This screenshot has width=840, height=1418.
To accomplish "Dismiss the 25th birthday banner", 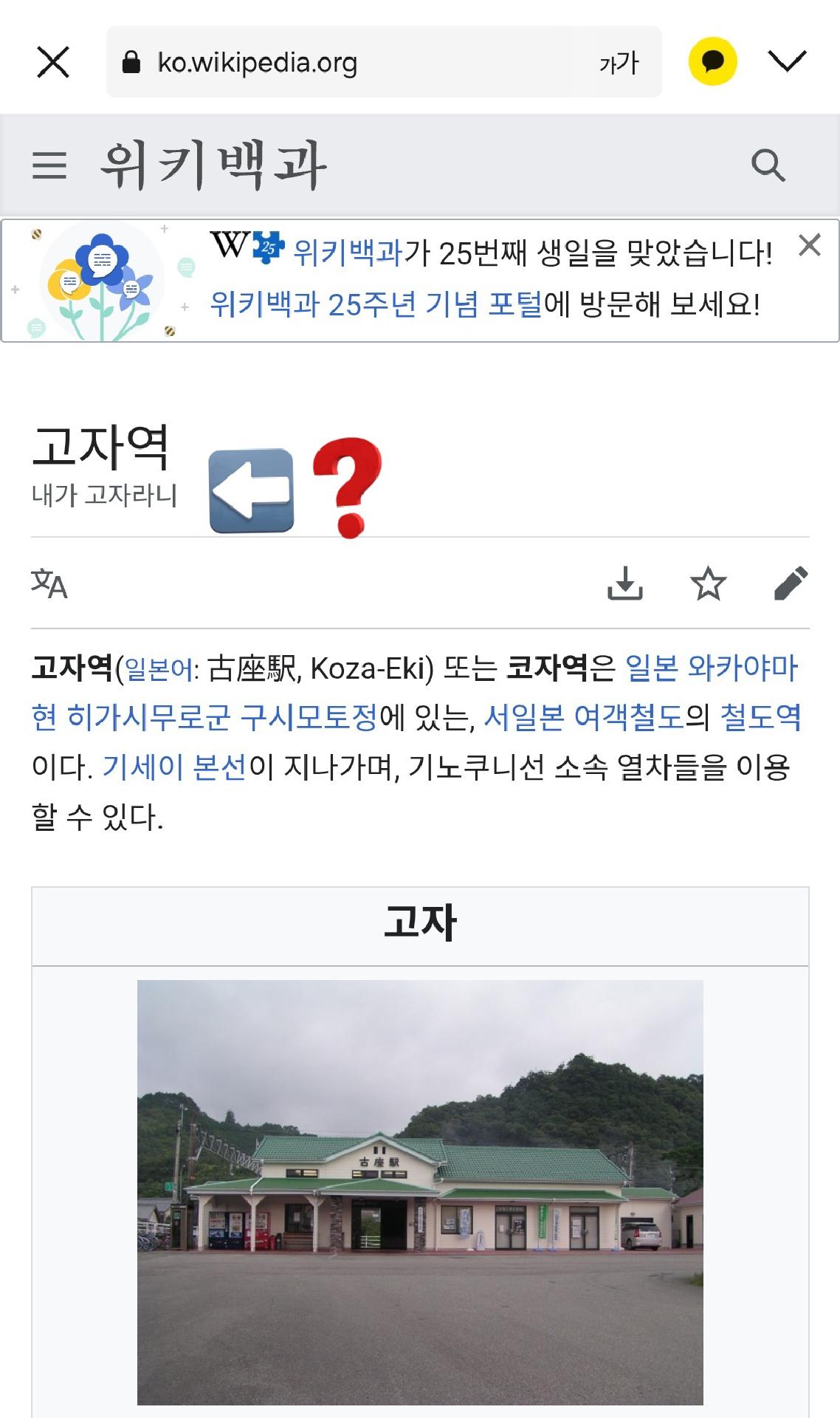I will coord(810,245).
